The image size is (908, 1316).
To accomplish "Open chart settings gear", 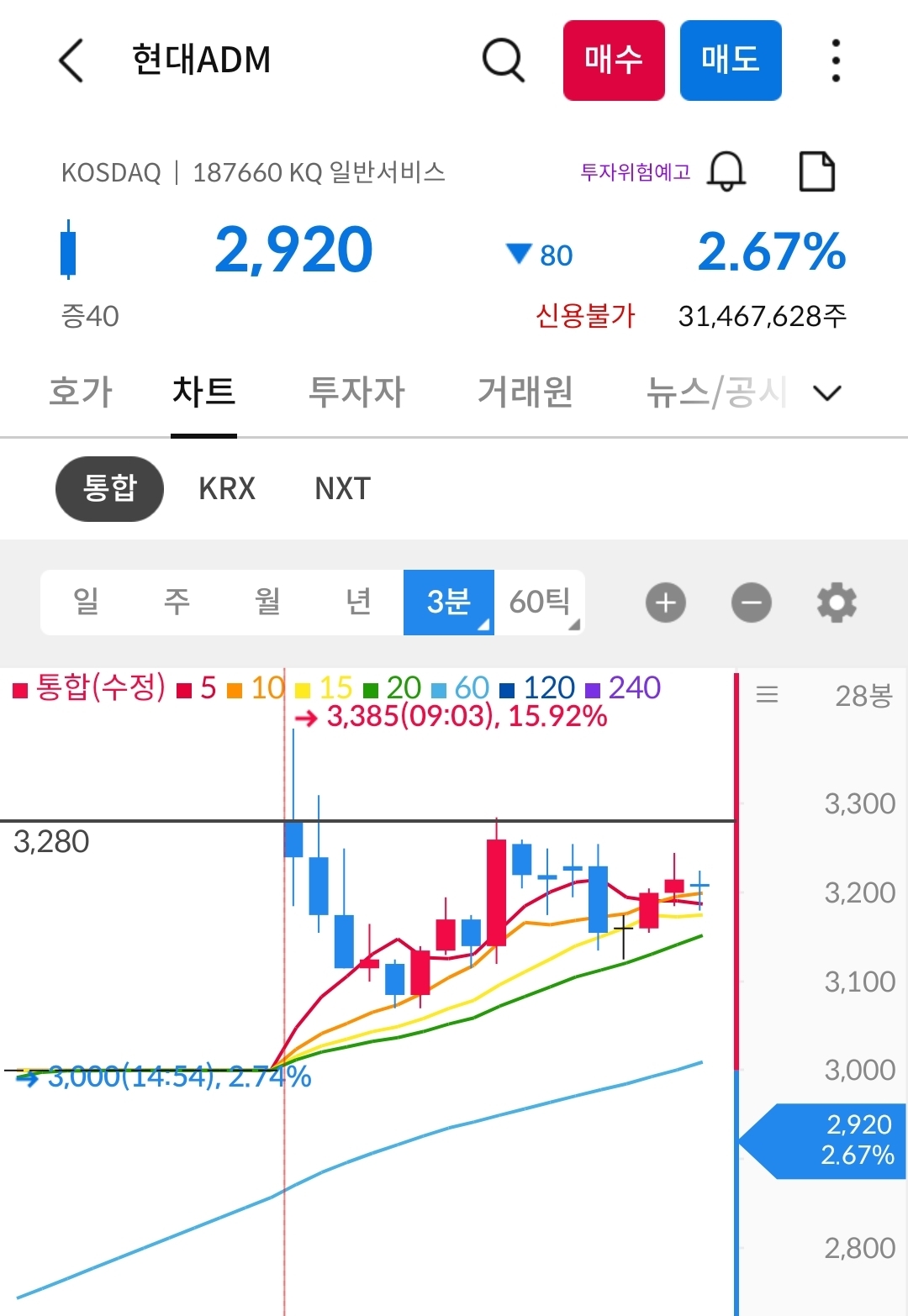I will pyautogui.click(x=837, y=602).
